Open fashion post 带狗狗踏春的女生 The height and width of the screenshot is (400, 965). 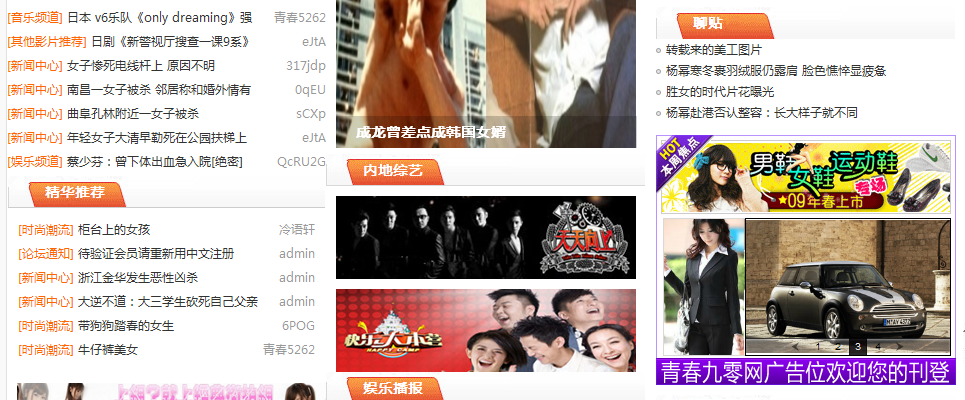[x=125, y=326]
